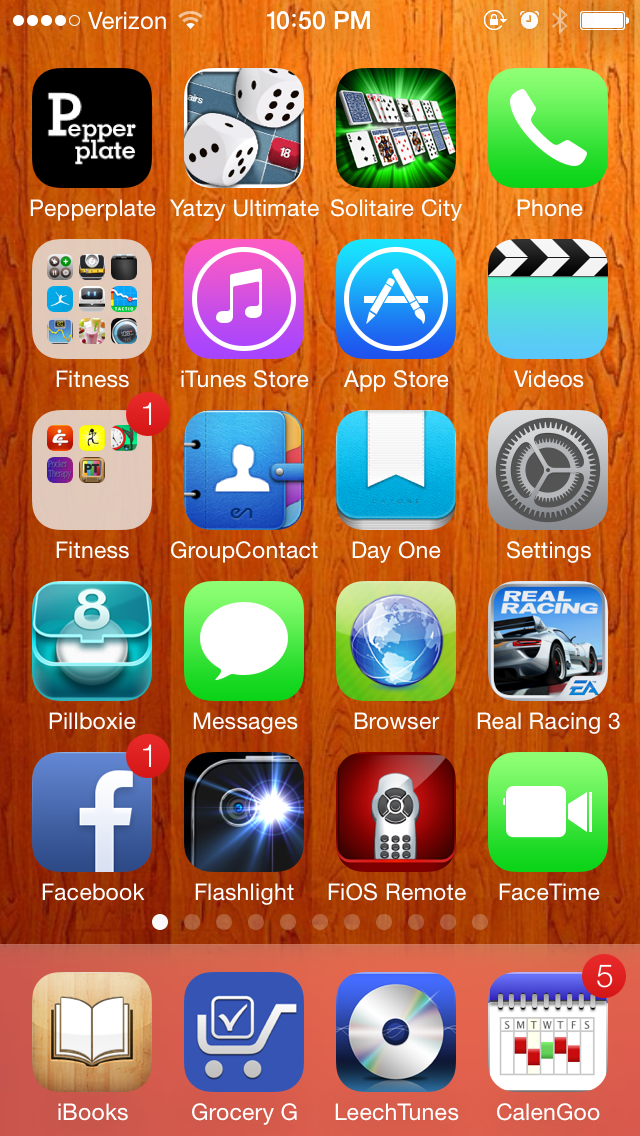The height and width of the screenshot is (1136, 640).
Task: Open Messages
Action: click(244, 641)
